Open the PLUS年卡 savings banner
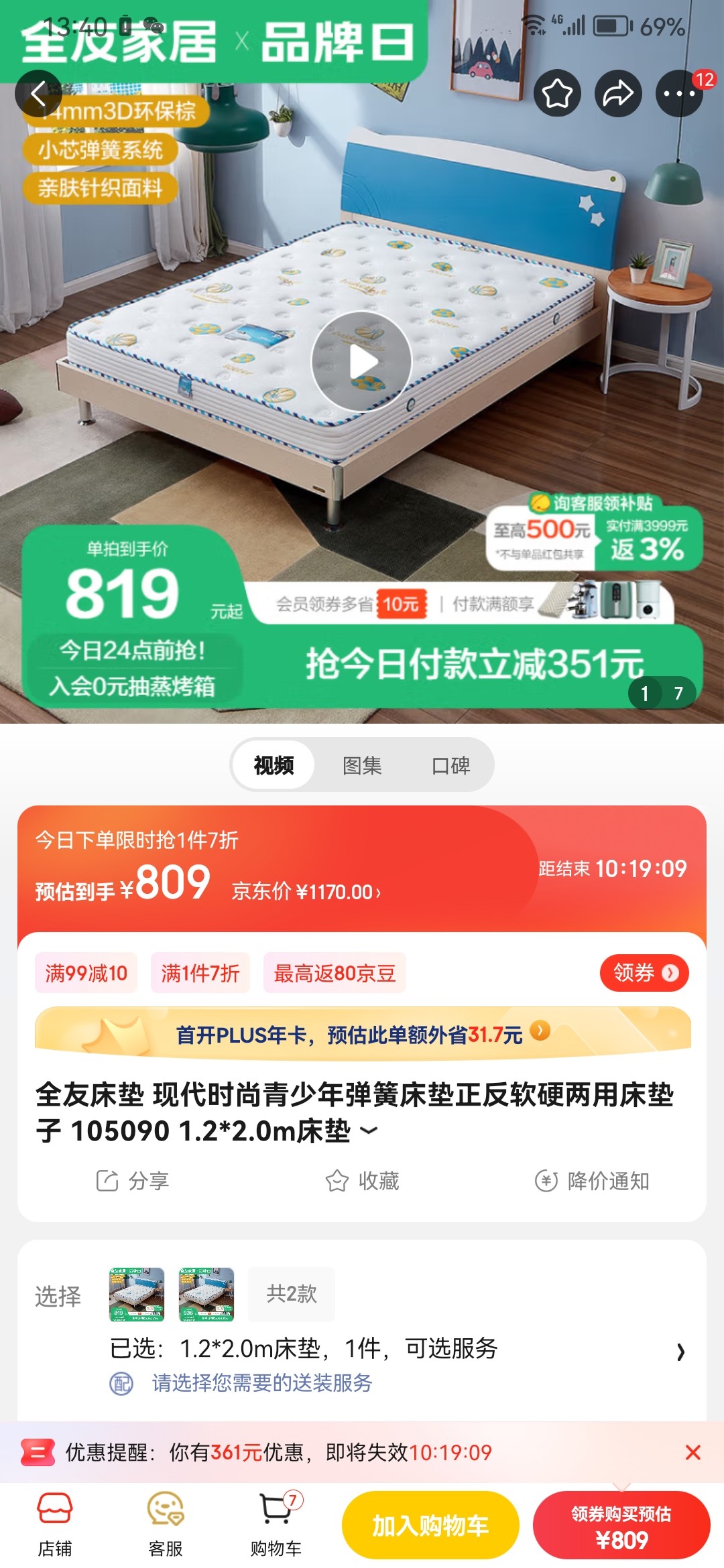The image size is (724, 1568). 362,1034
